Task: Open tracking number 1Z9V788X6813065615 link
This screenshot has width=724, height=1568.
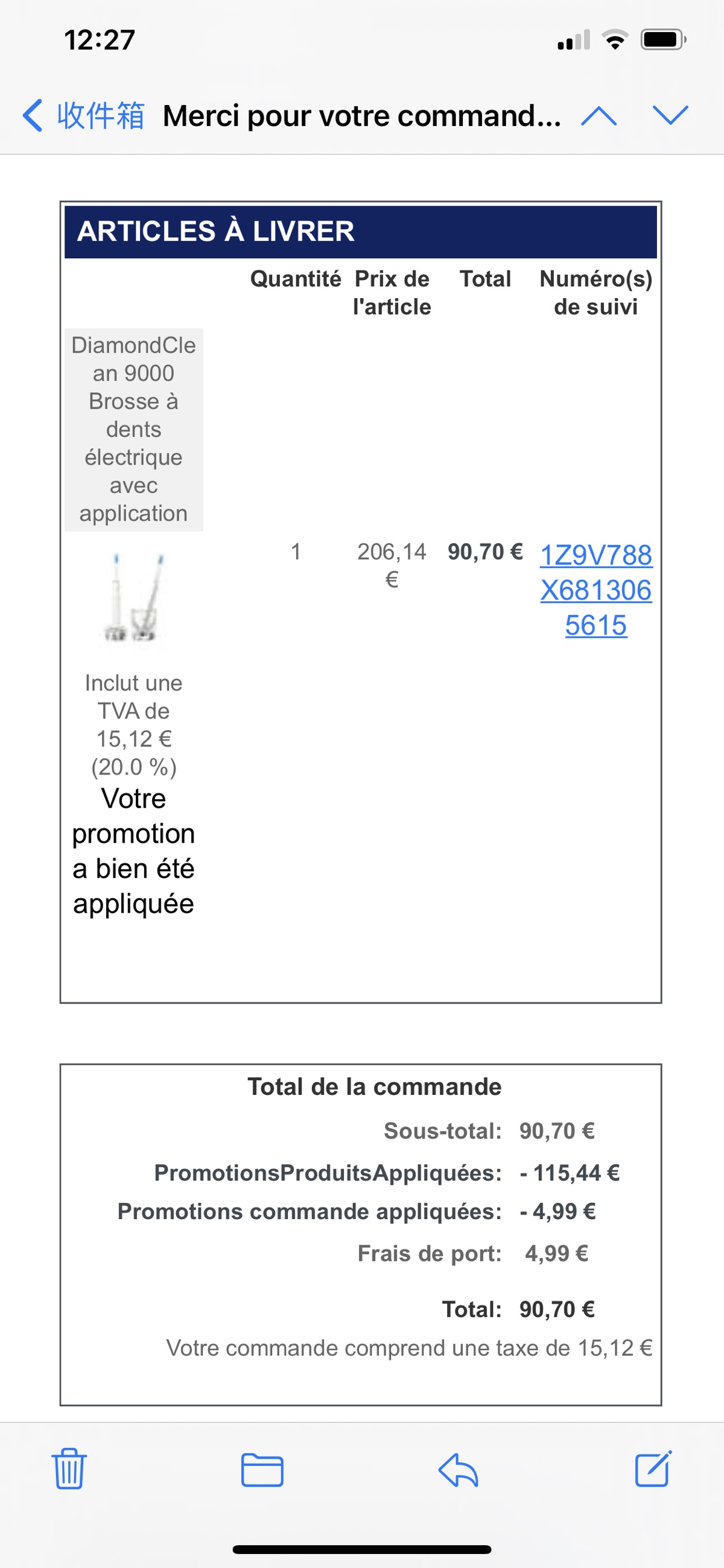Action: (595, 590)
